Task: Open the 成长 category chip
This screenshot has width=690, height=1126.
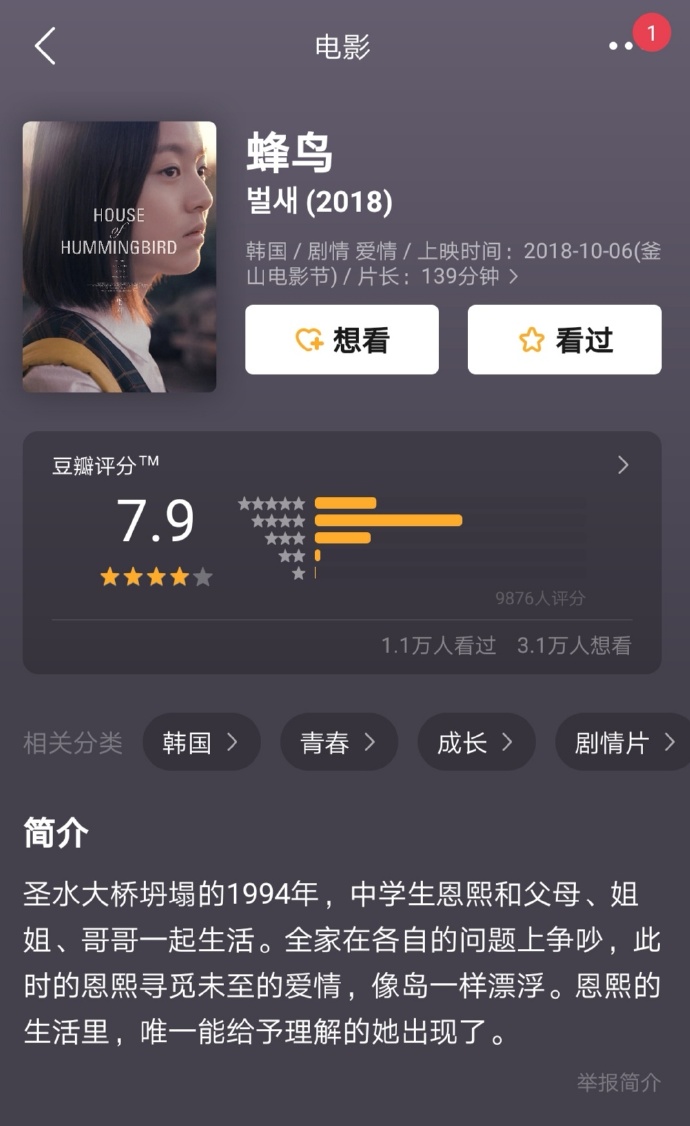Action: point(476,742)
